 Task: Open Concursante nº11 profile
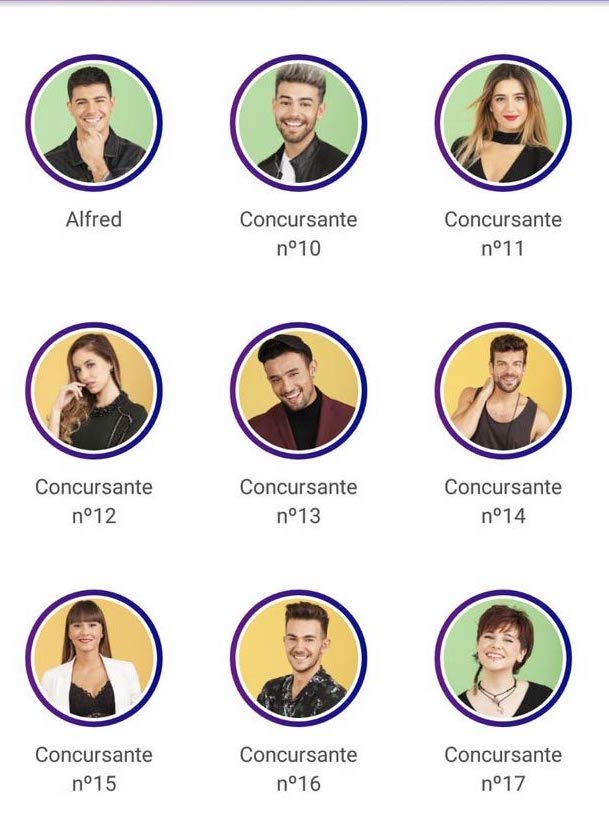pyautogui.click(x=503, y=123)
